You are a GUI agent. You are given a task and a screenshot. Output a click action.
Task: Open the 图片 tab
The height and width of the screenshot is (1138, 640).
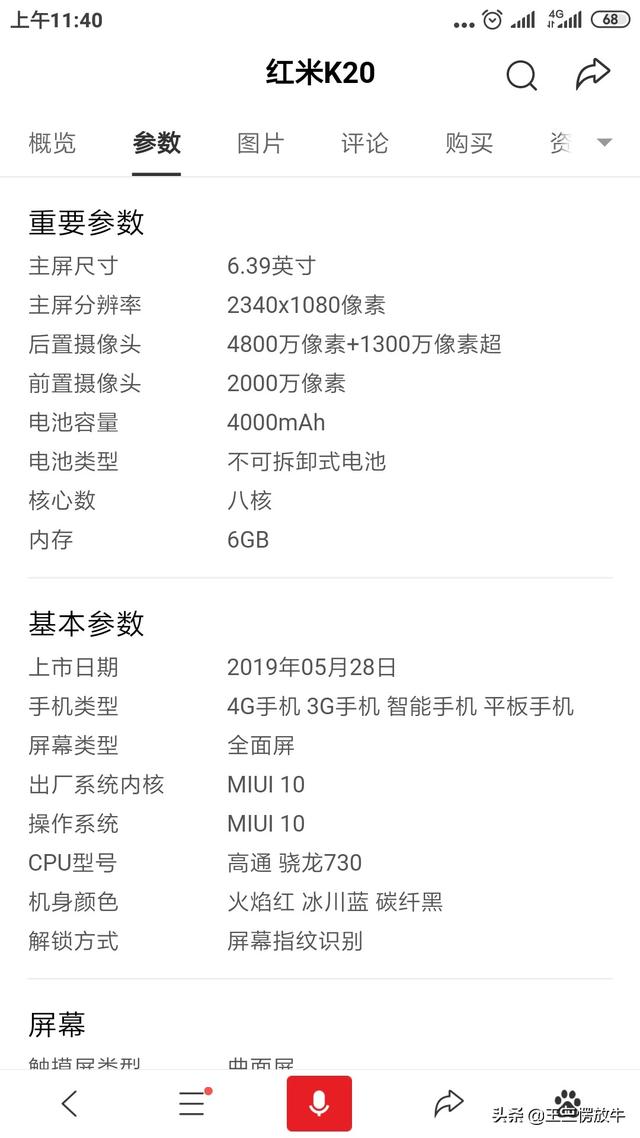(x=261, y=143)
